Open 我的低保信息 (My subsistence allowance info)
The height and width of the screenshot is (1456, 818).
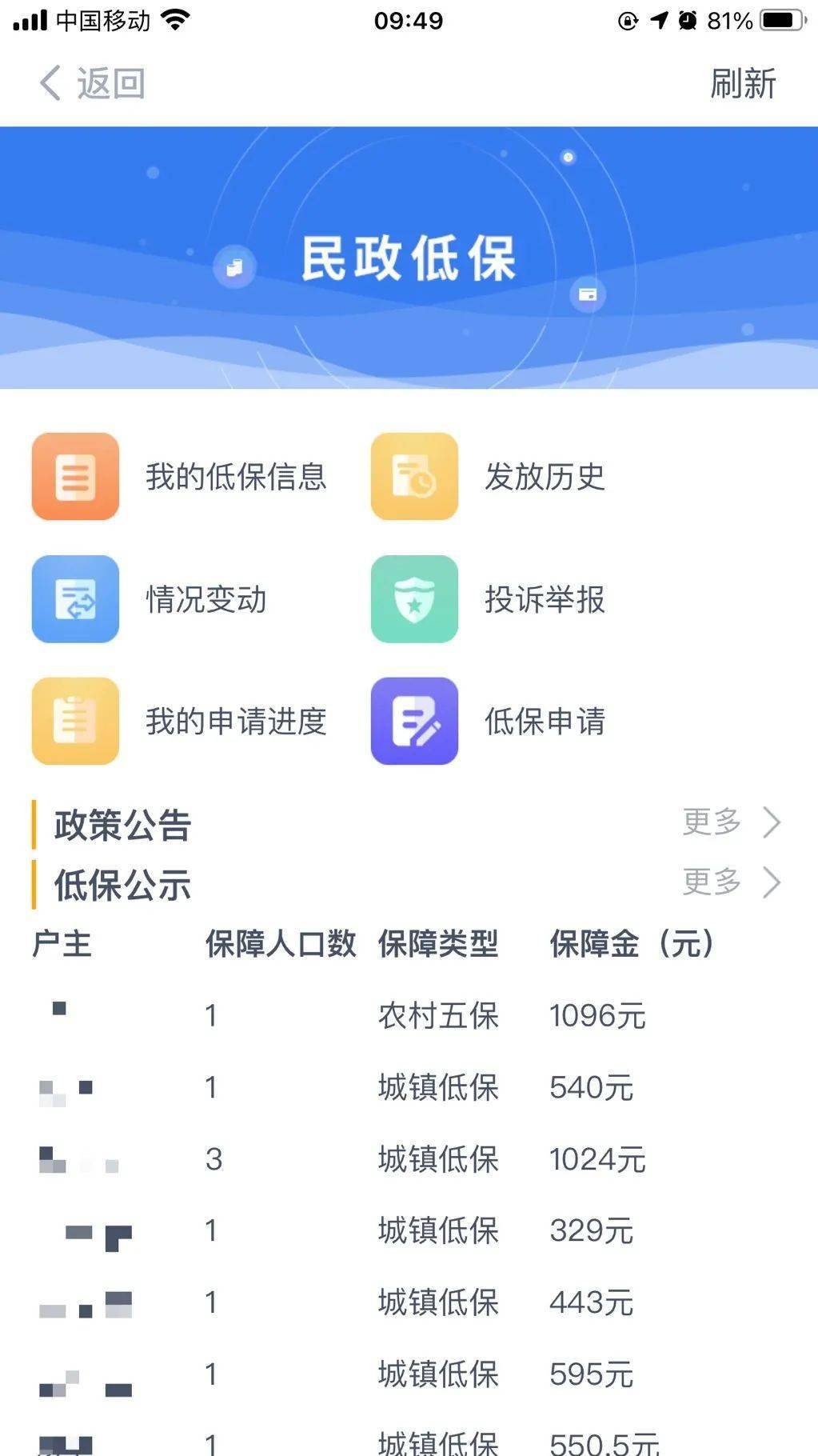pos(74,477)
